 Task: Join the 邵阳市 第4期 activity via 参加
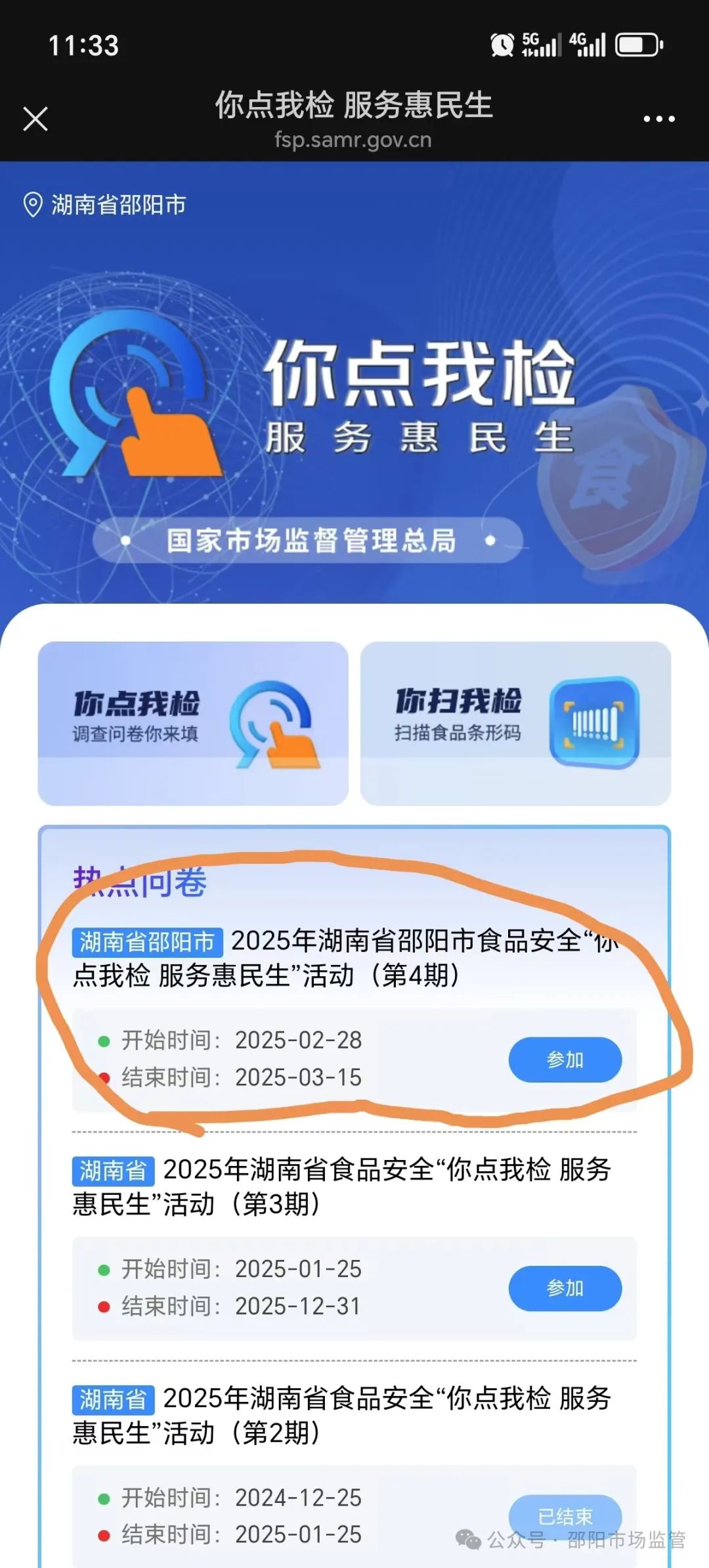click(x=565, y=1060)
